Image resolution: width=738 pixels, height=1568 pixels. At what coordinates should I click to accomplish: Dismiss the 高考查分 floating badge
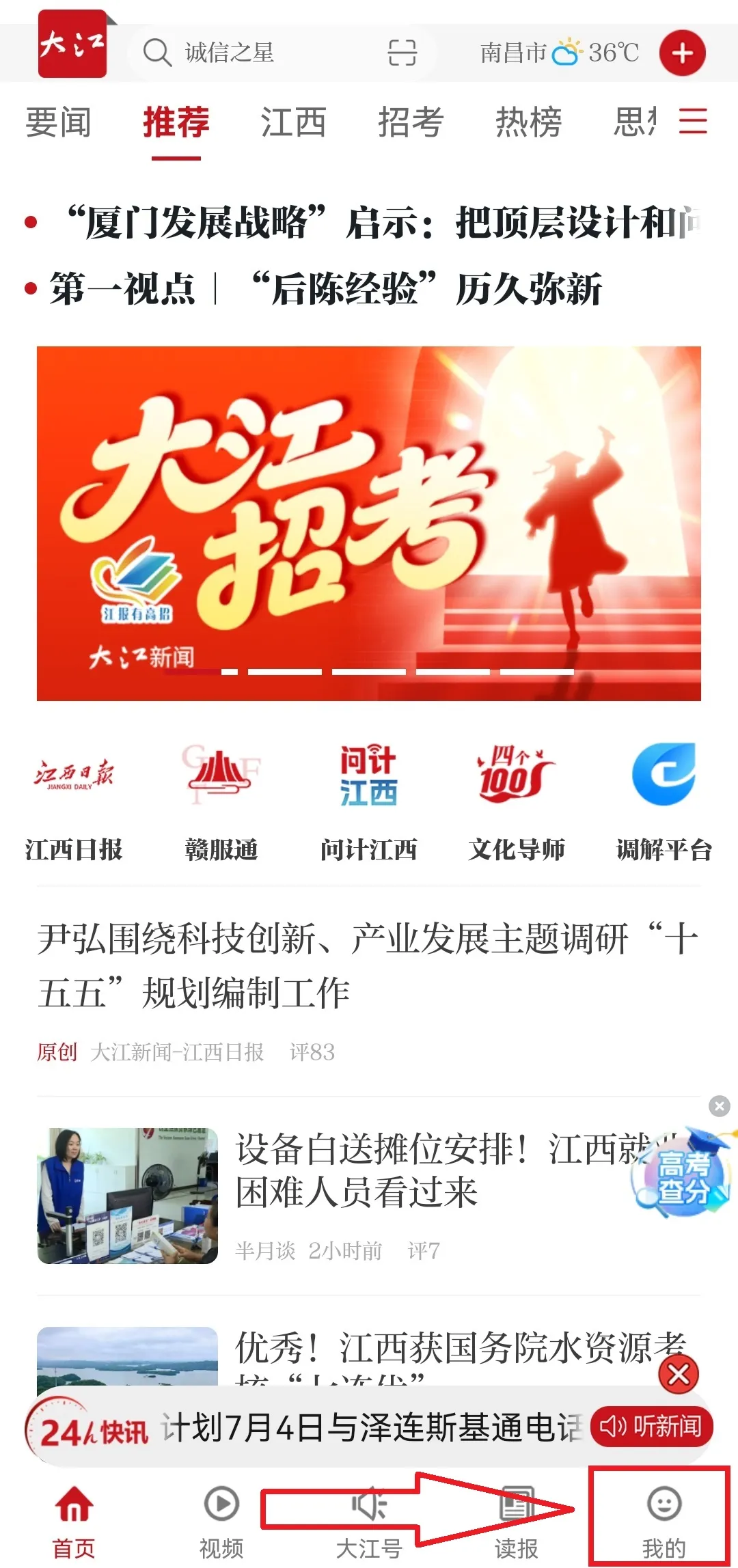tap(719, 1105)
